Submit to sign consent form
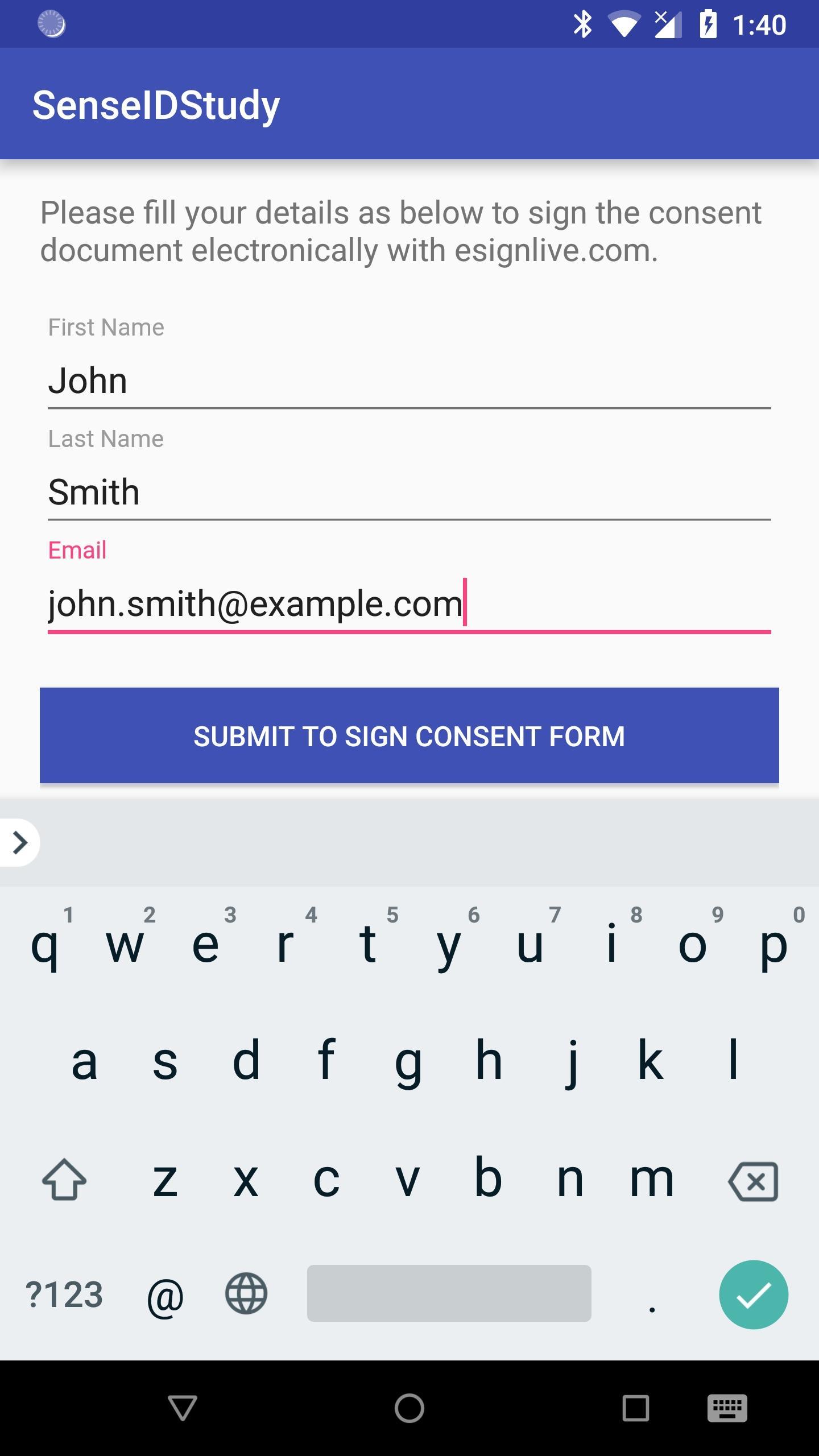Viewport: 819px width, 1456px height. click(x=409, y=735)
